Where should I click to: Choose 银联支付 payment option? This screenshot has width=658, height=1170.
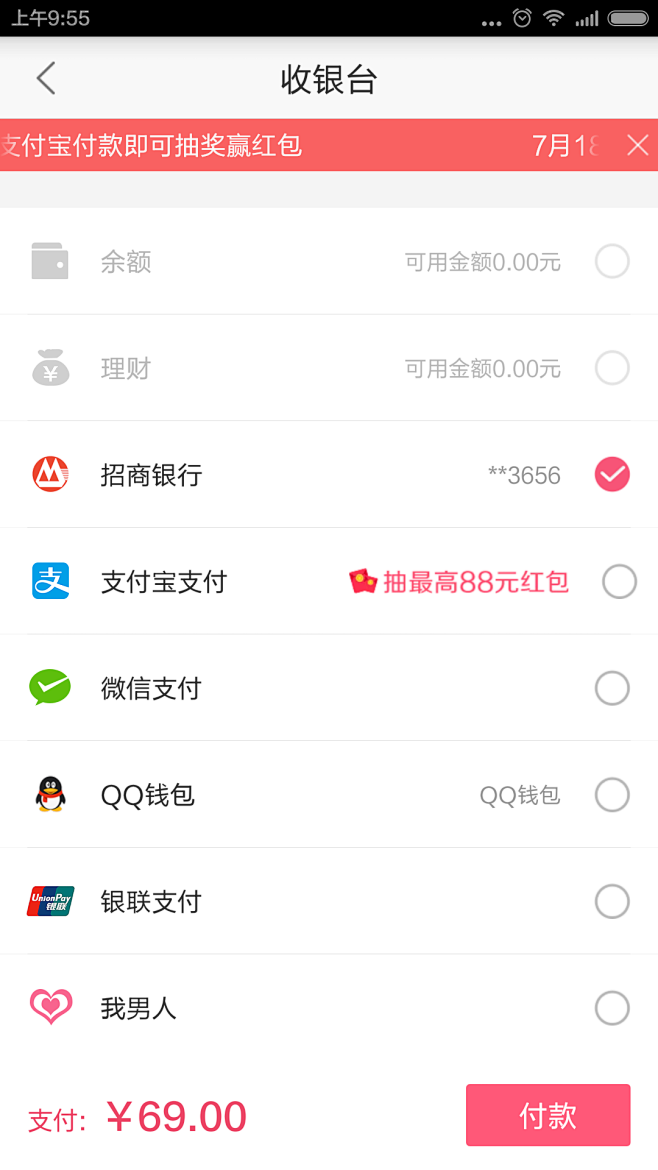click(x=612, y=902)
